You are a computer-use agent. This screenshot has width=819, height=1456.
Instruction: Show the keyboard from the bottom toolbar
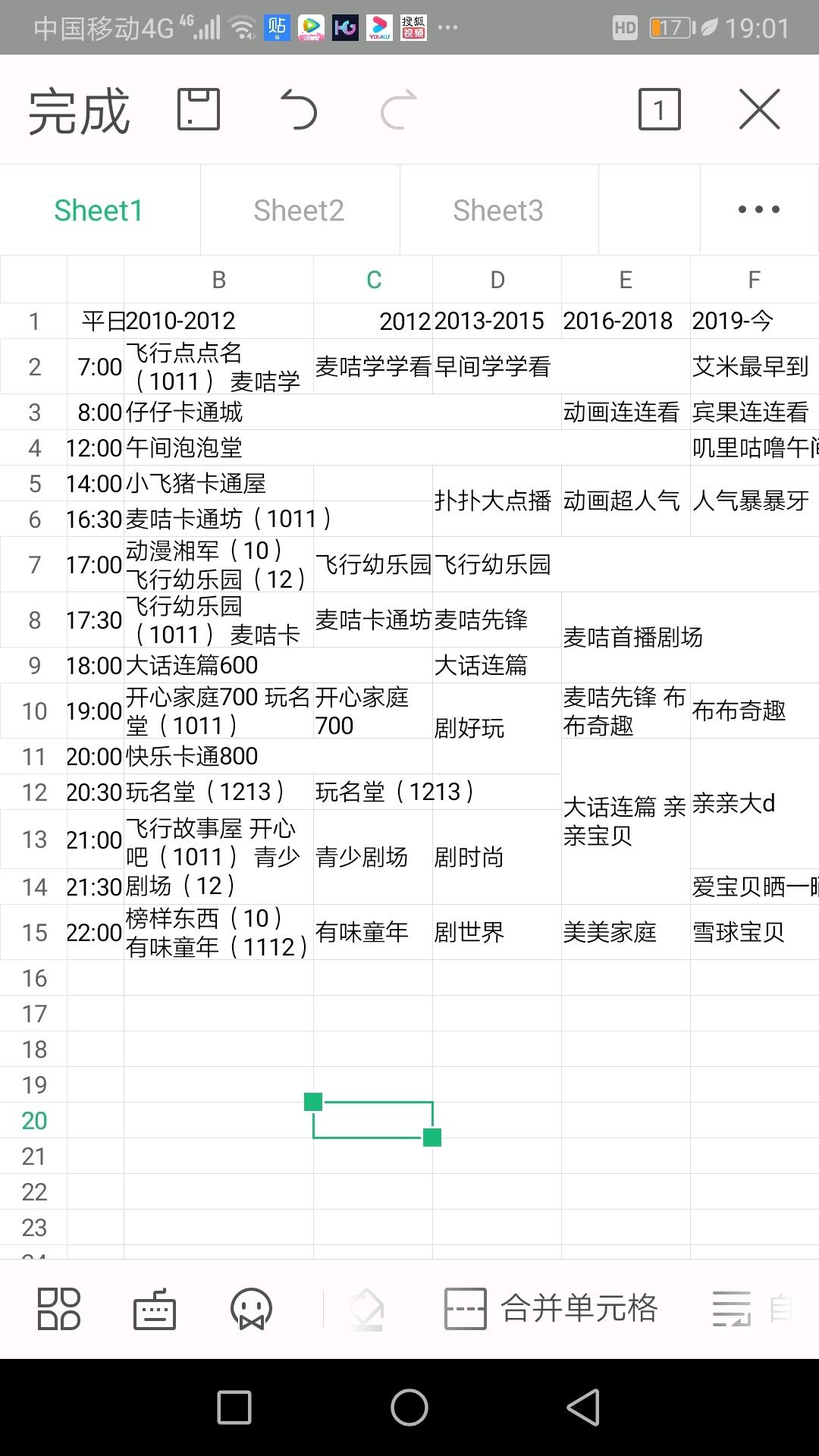pyautogui.click(x=155, y=1309)
